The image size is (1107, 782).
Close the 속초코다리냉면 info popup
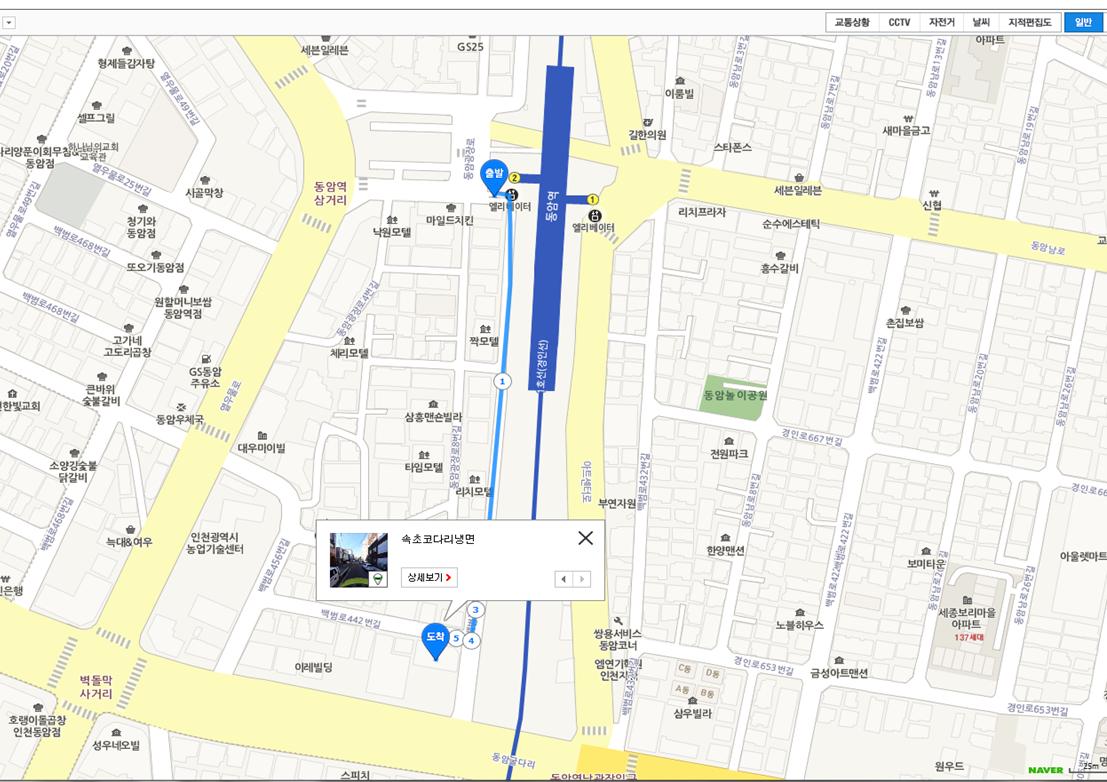pos(585,538)
